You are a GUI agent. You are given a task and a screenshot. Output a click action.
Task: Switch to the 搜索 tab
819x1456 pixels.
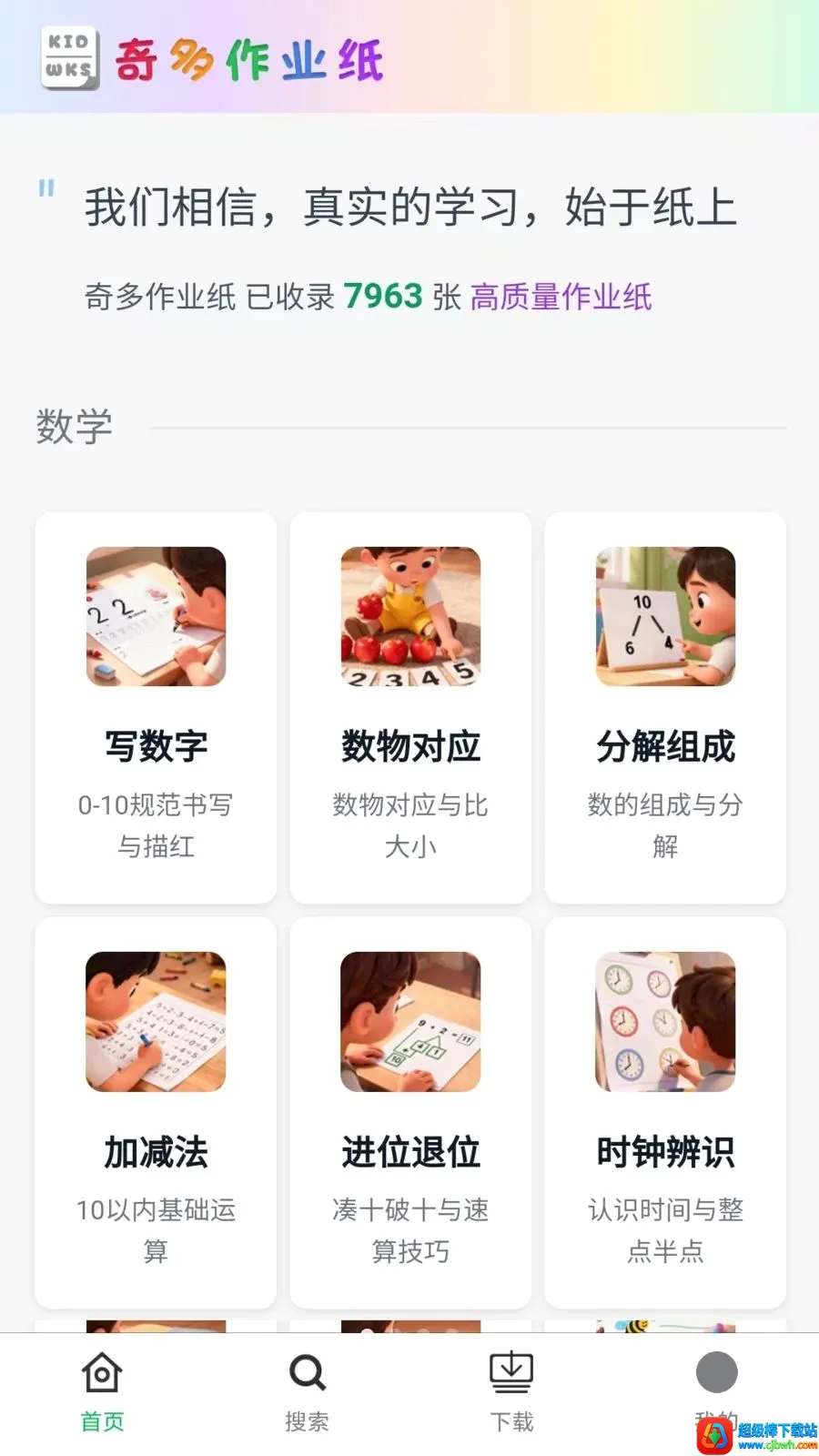pyautogui.click(x=307, y=1392)
